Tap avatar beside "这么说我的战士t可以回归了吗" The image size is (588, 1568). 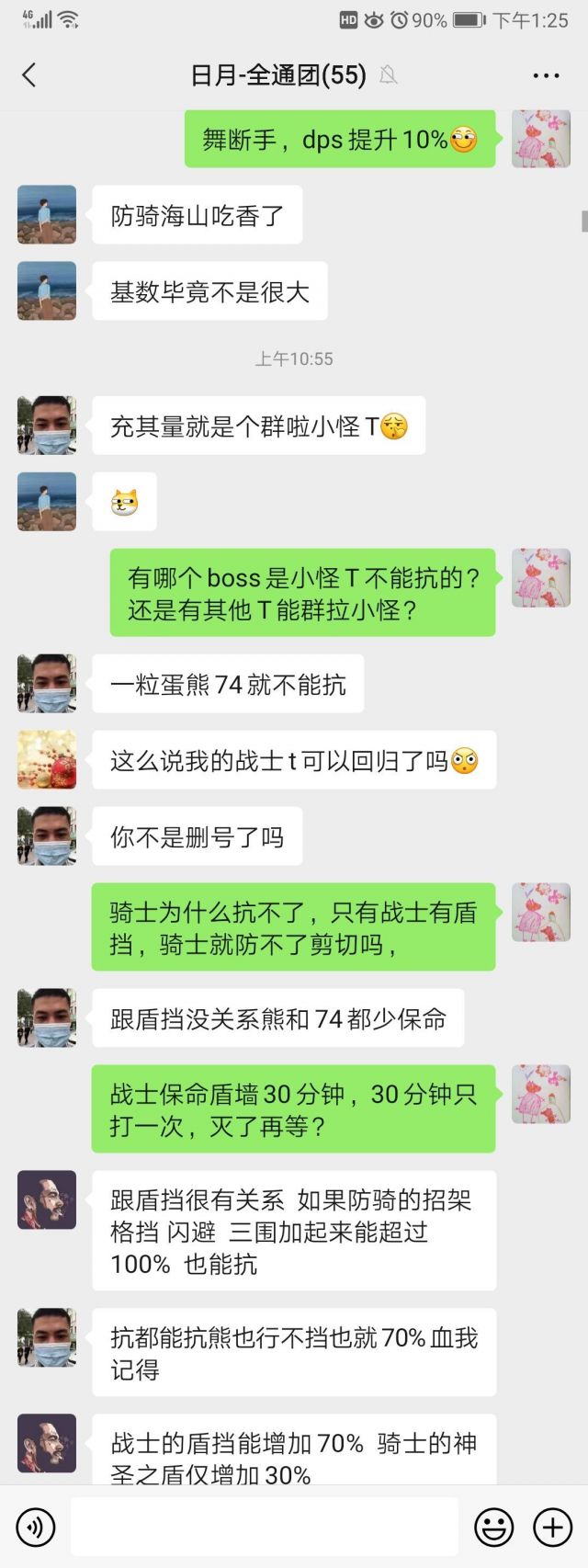point(47,760)
